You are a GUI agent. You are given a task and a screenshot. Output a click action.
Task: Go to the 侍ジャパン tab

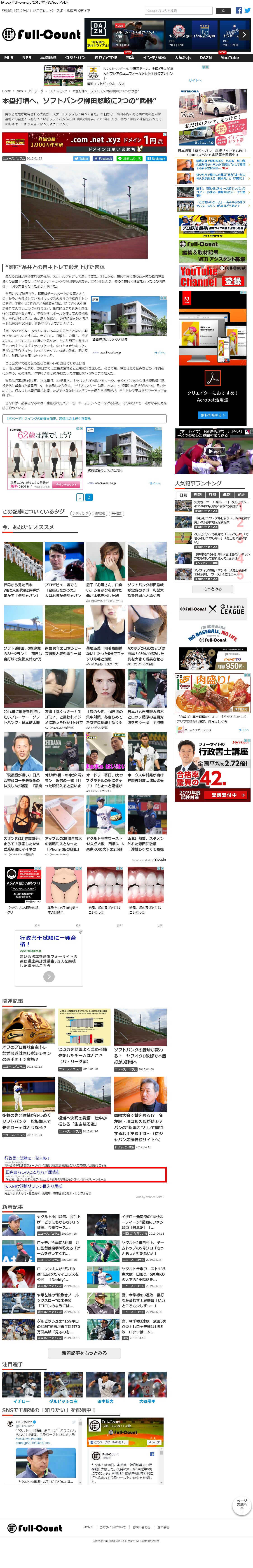(75, 58)
